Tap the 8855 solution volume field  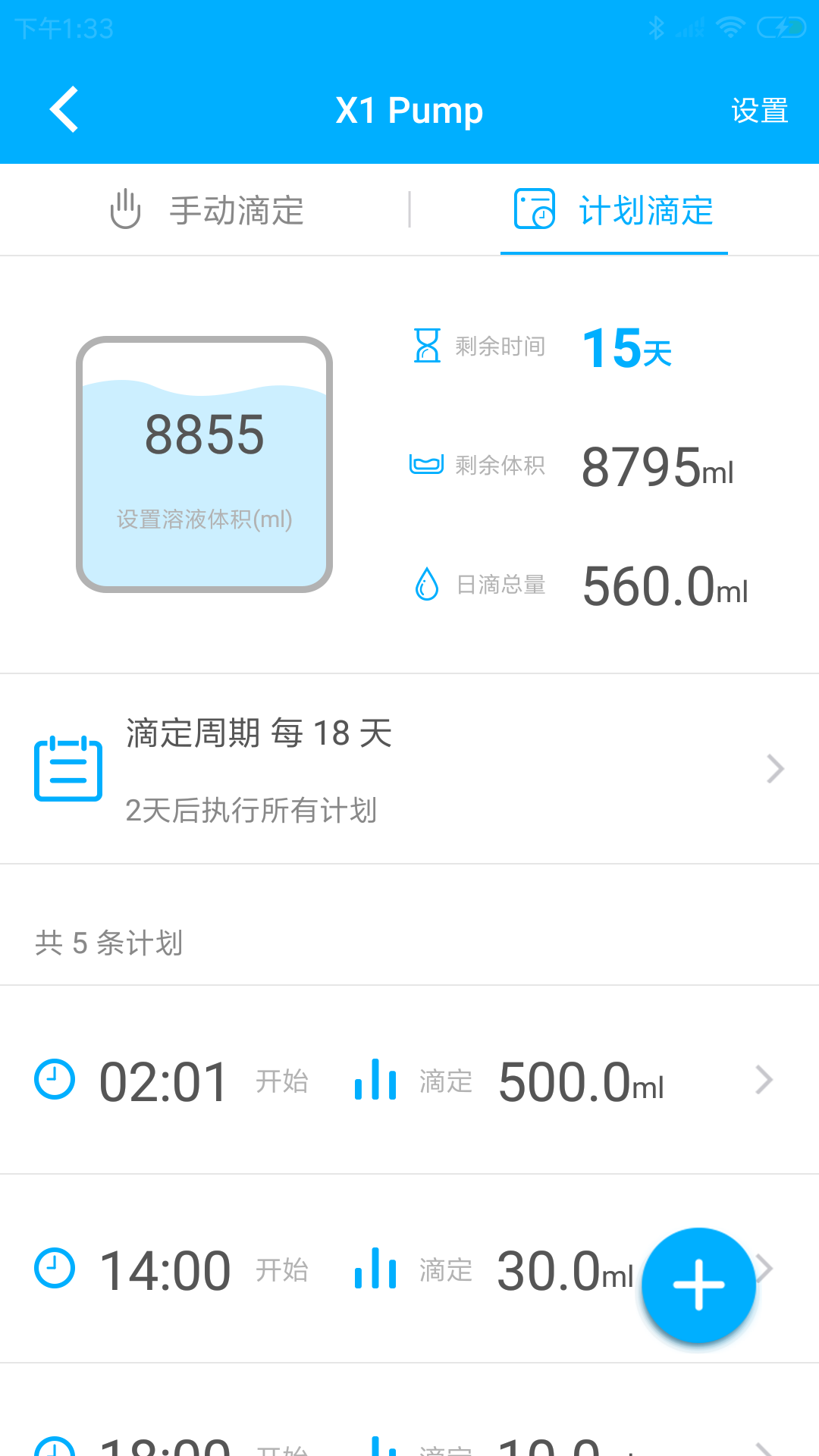click(204, 434)
